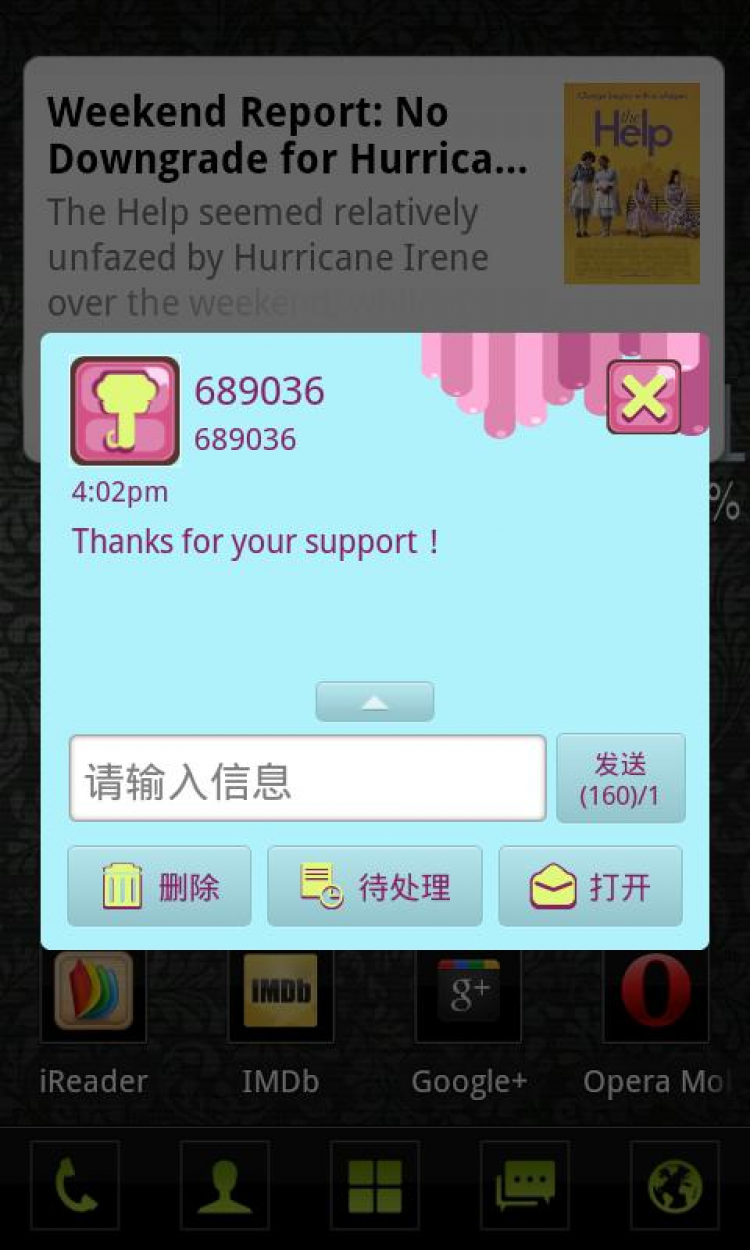
Task: Open the browser globe in dock
Action: tap(675, 1186)
